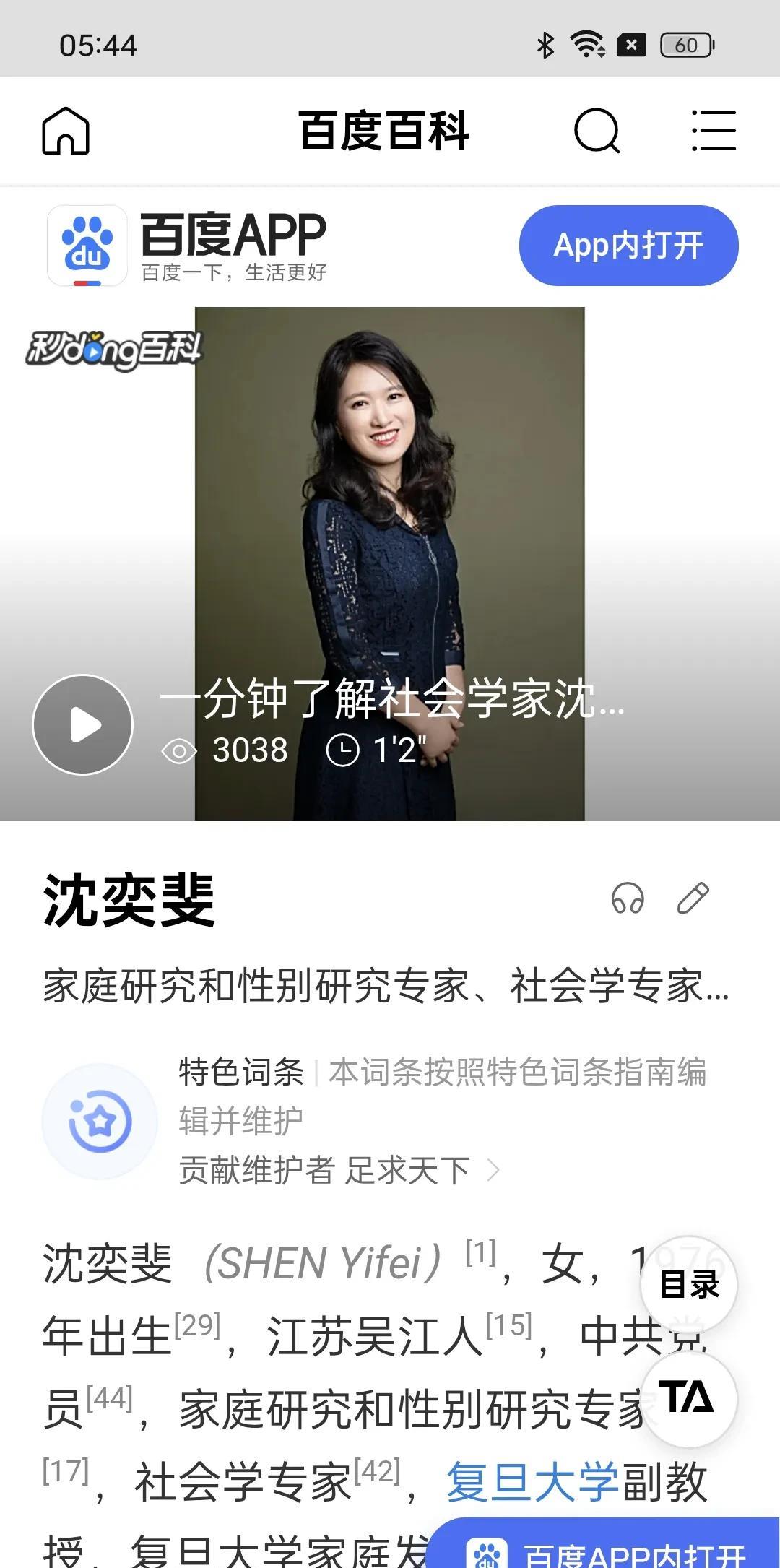
Task: Follow the 复旦大学 link
Action: 533,1481
